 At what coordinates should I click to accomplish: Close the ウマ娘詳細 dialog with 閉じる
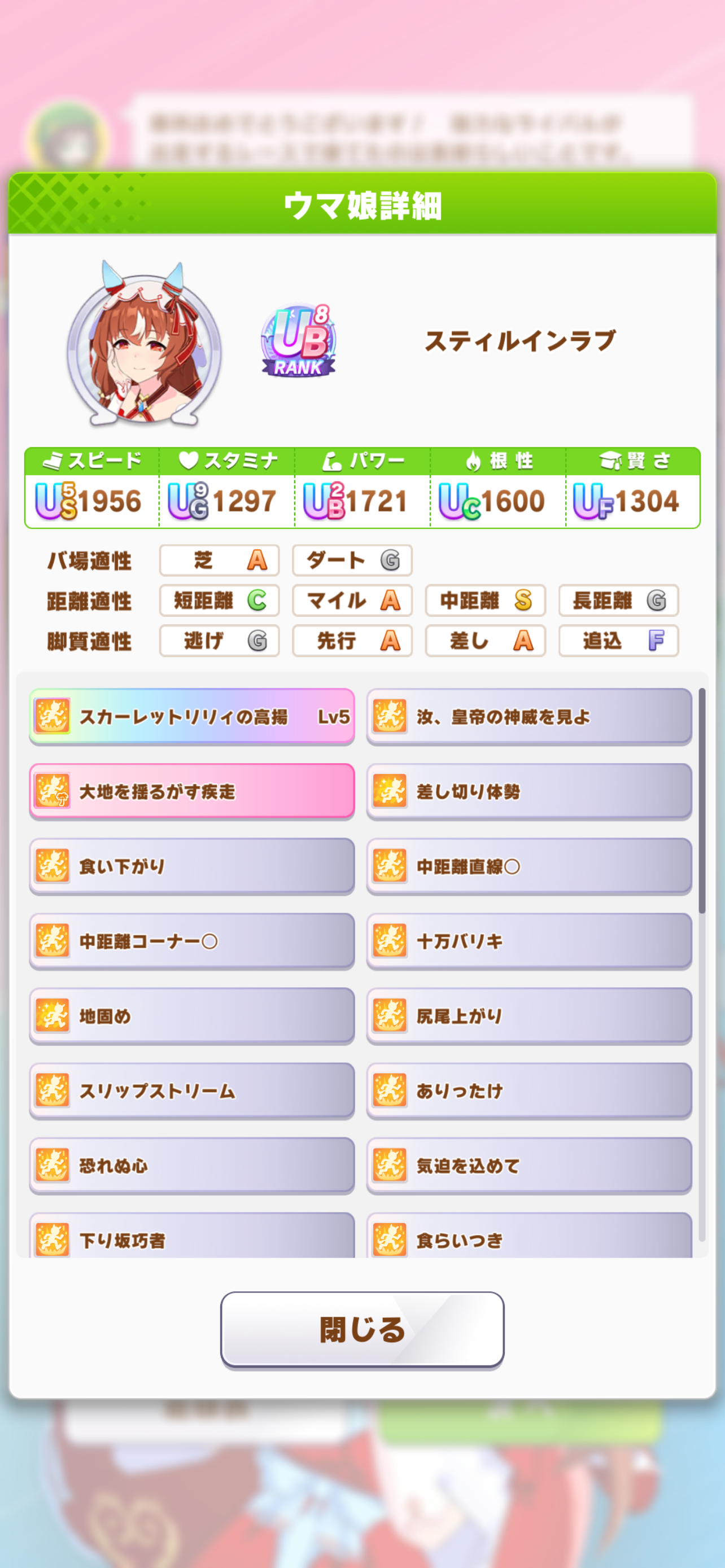click(362, 1329)
